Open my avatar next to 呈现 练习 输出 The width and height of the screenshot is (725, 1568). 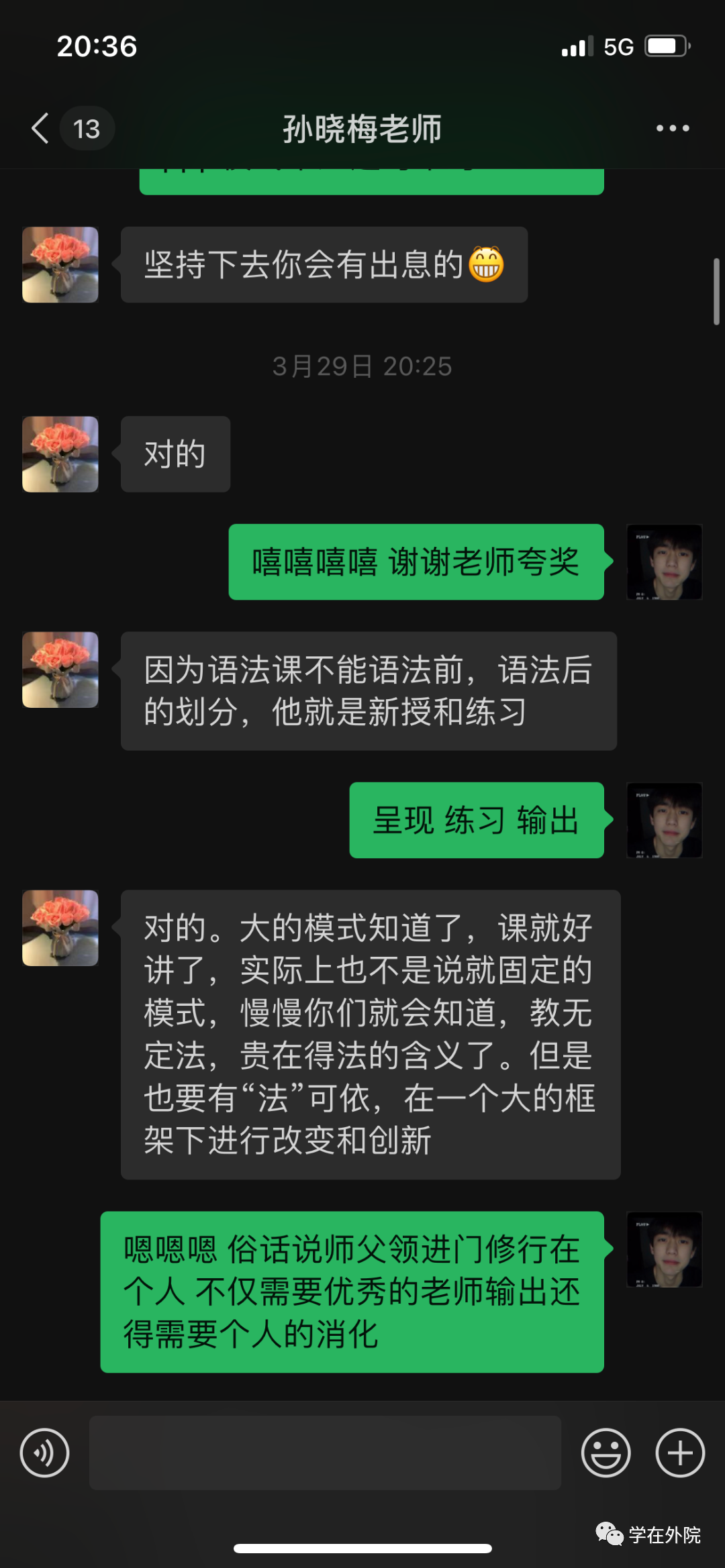click(x=664, y=820)
